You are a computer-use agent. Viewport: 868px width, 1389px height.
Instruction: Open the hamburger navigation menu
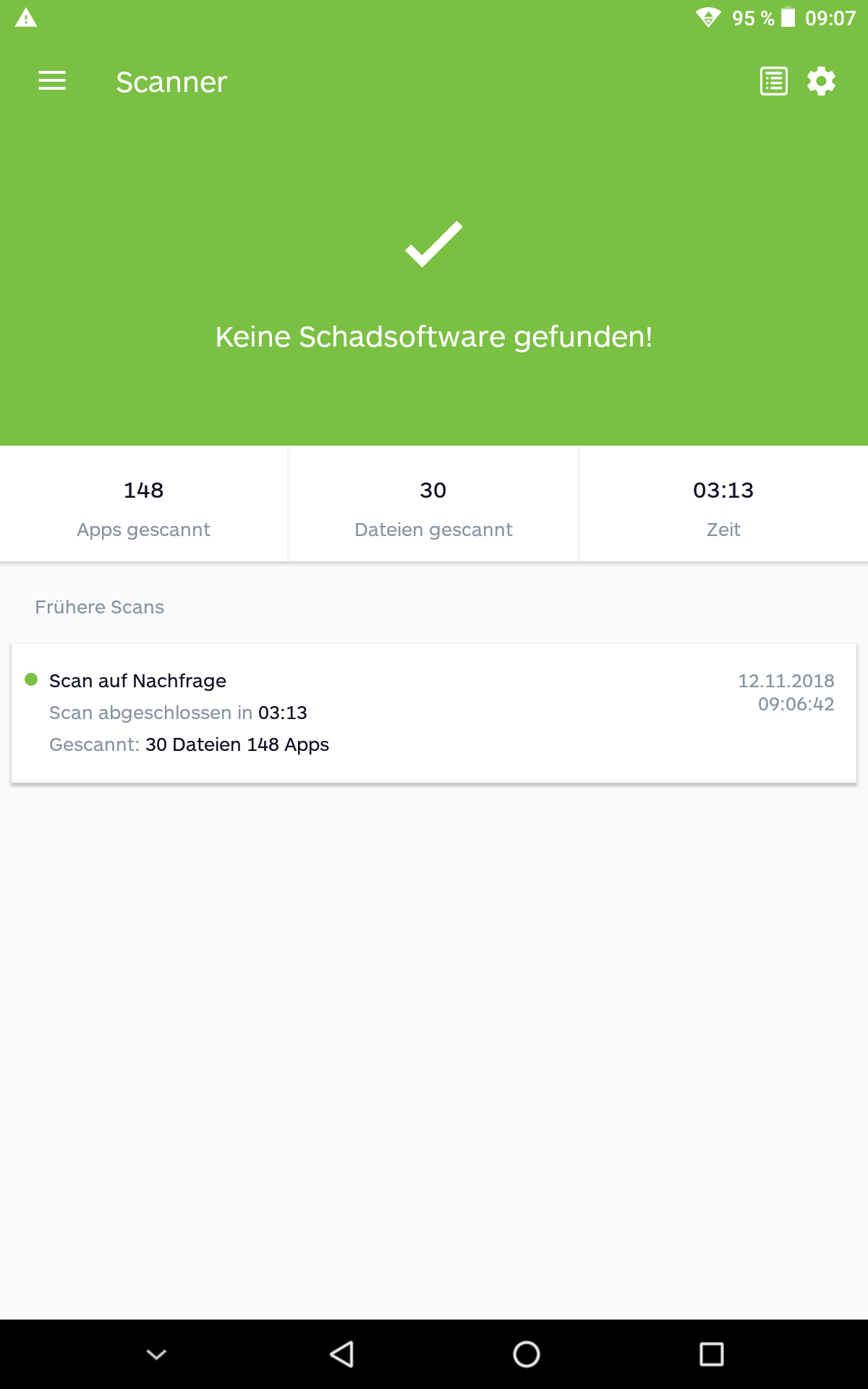52,81
